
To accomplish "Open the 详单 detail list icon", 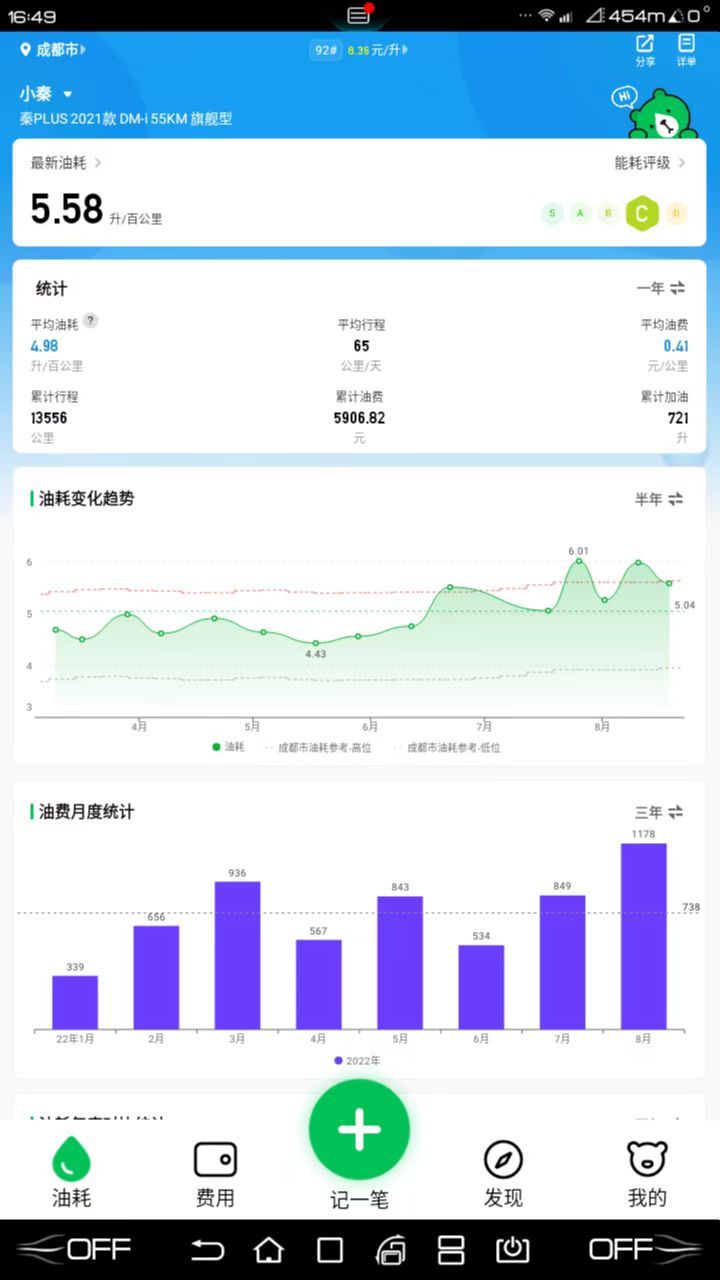I will tap(686, 50).
